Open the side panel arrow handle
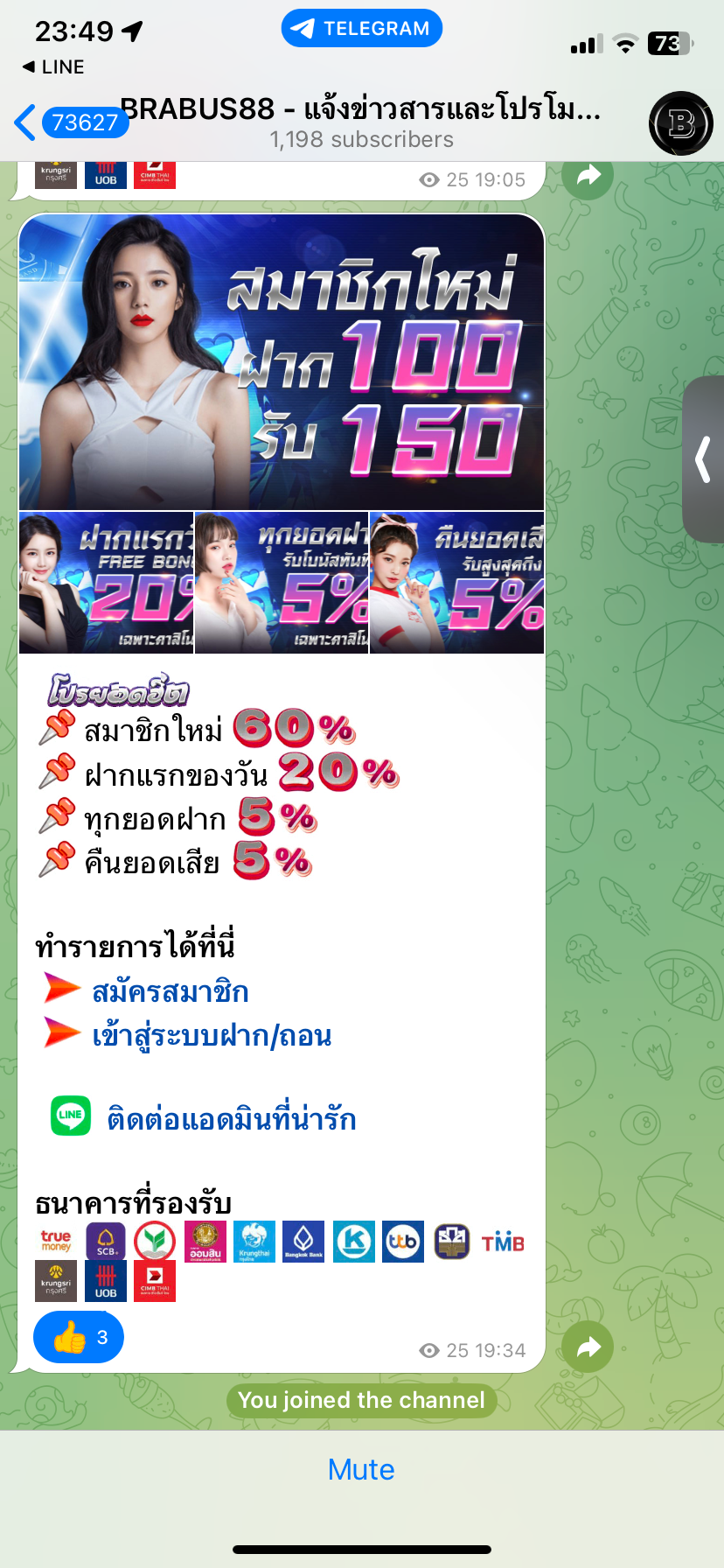Screen dimensions: 724x1568 (703, 460)
